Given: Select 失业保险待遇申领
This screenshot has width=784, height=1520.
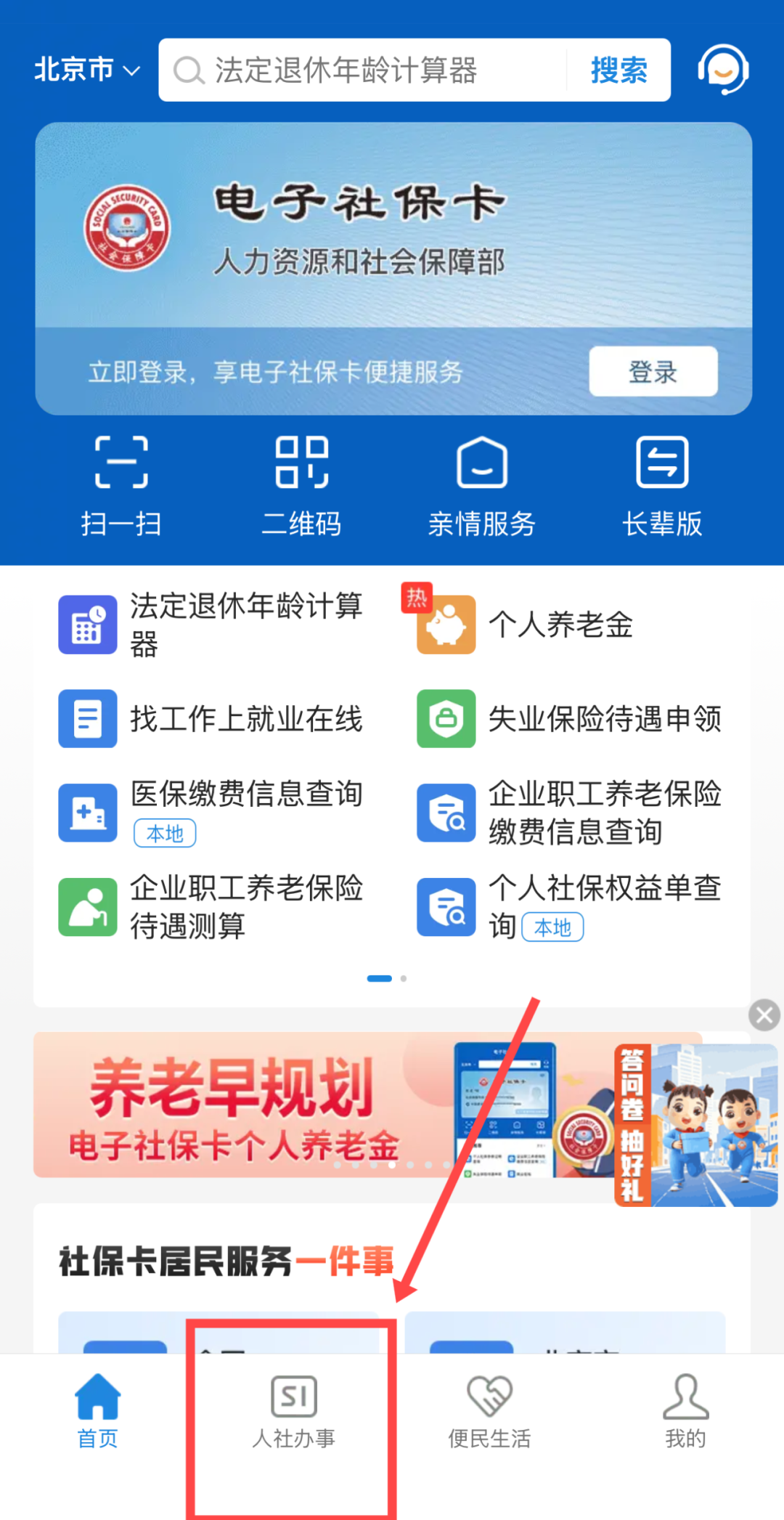Looking at the screenshot, I should coord(569,719).
